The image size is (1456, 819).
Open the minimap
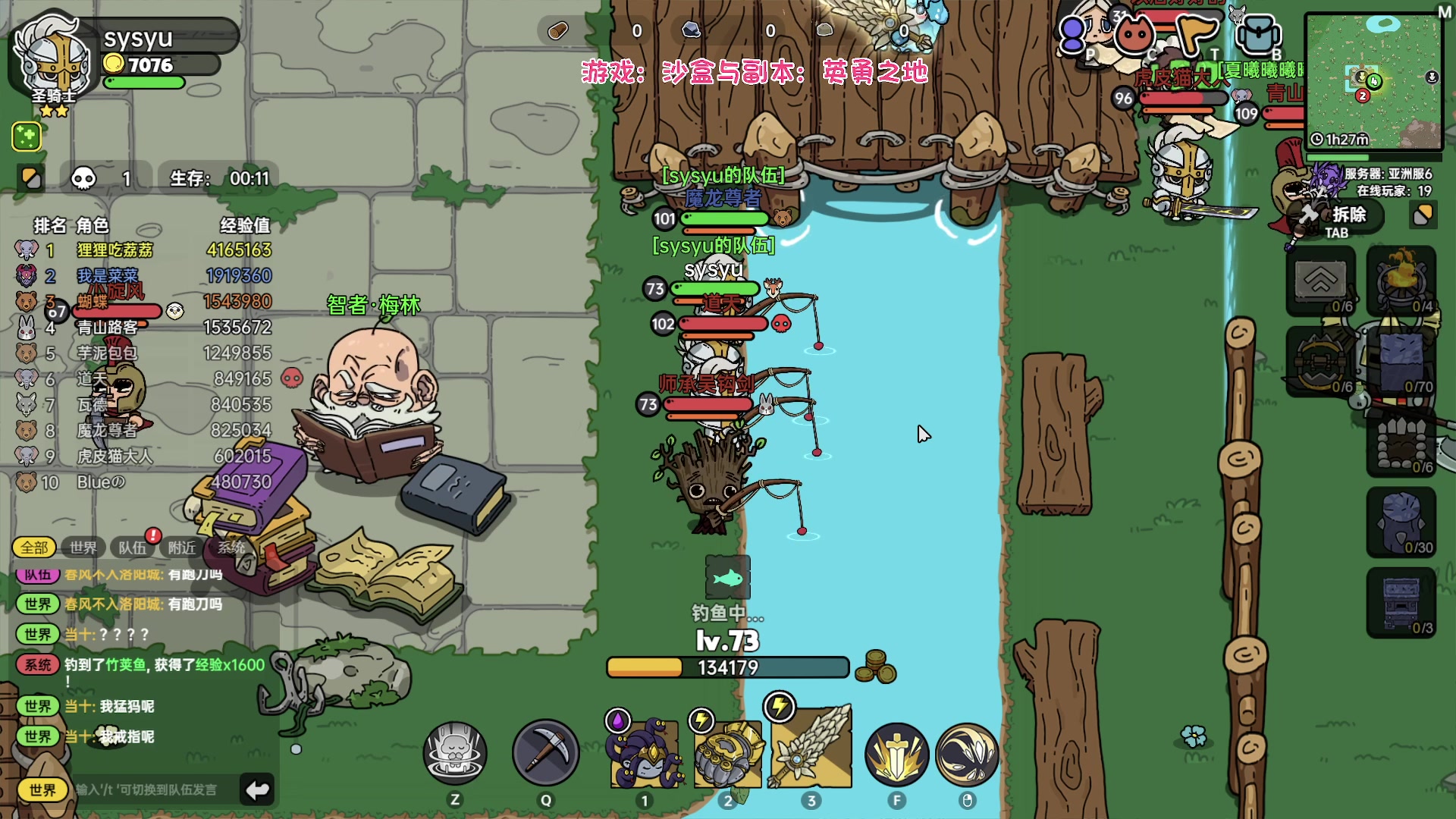[1373, 80]
